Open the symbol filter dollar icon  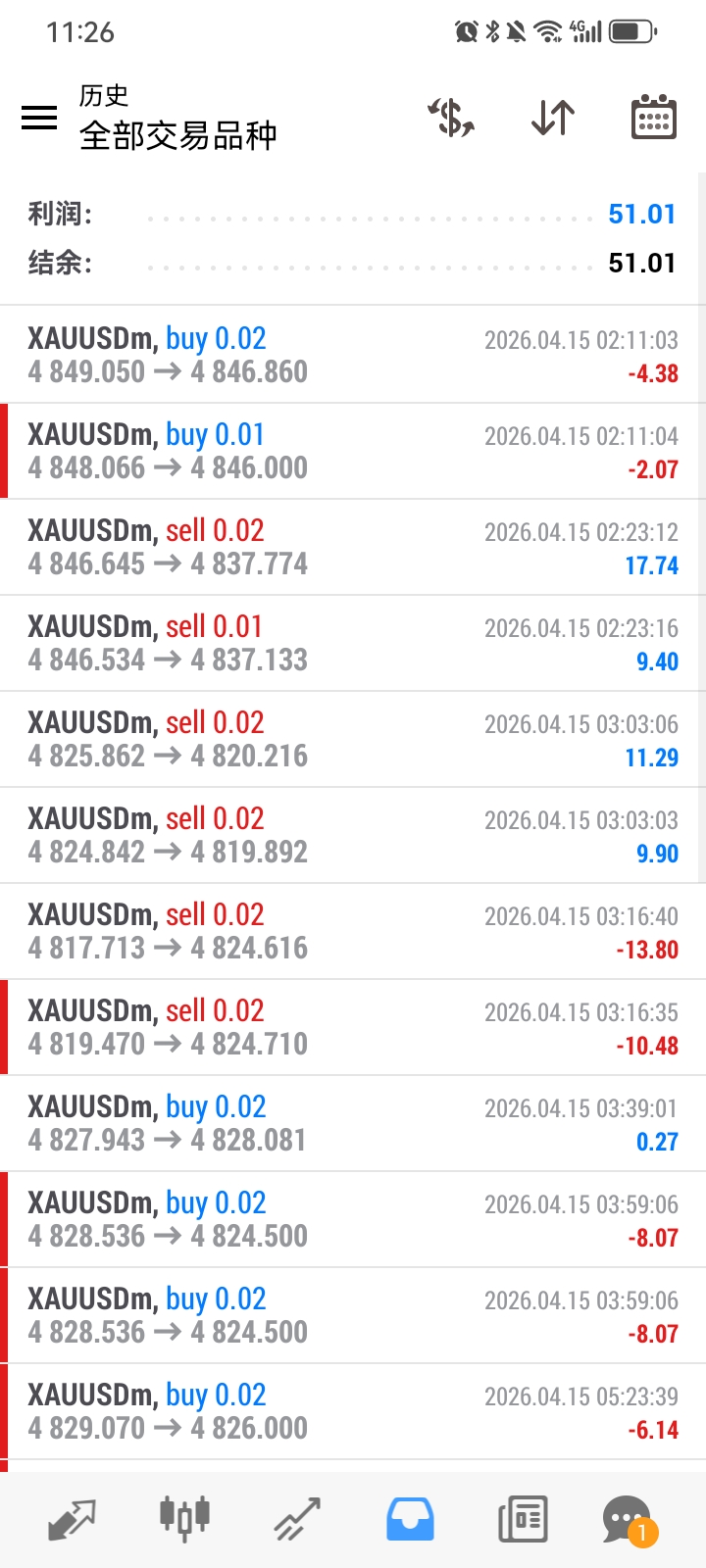(x=451, y=118)
